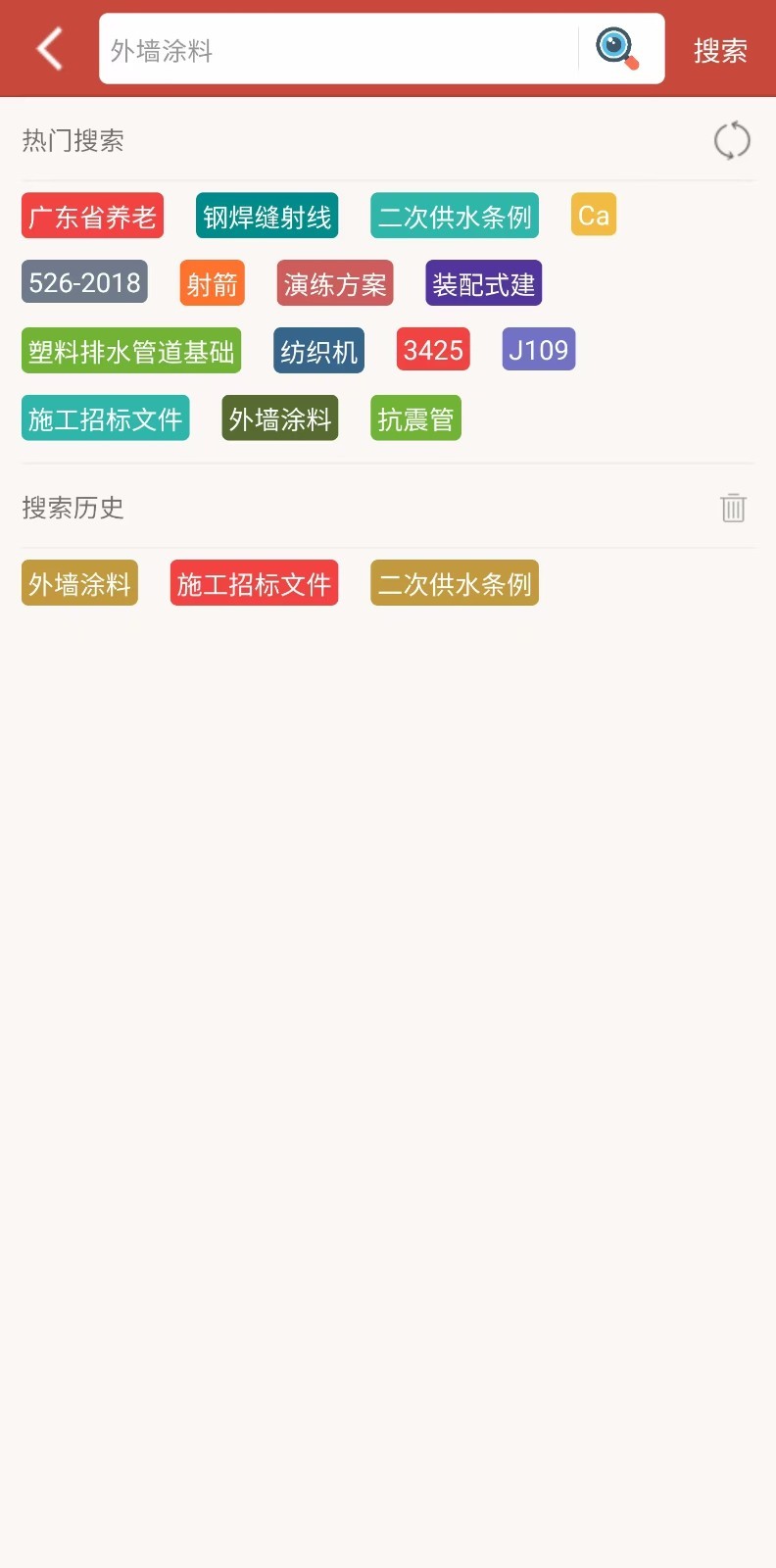Image resolution: width=776 pixels, height=1568 pixels.
Task: Choose the Ca tag
Action: [x=593, y=216]
